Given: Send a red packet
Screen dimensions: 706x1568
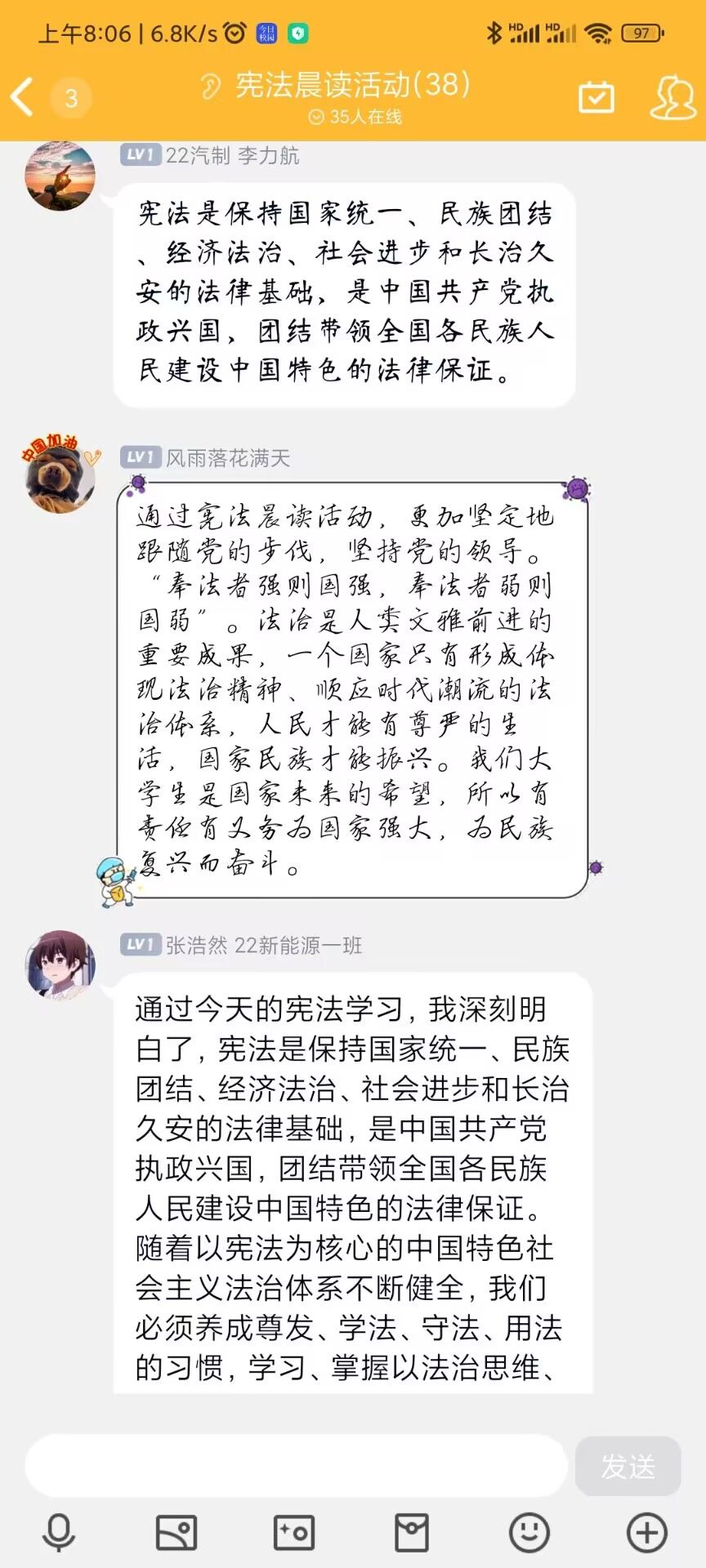Looking at the screenshot, I should tap(412, 1533).
